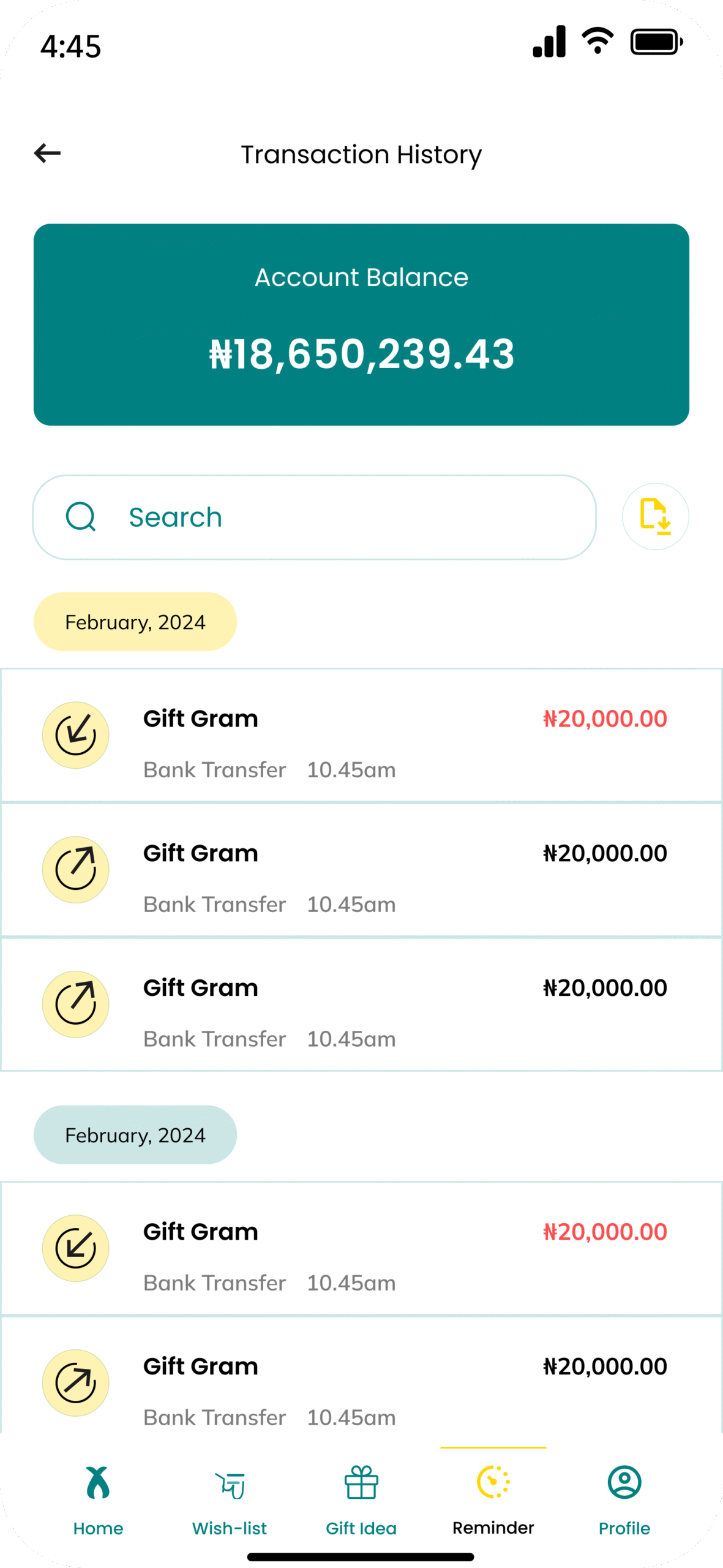The image size is (723, 1568).
Task: Download the transaction statement file
Action: 655,516
